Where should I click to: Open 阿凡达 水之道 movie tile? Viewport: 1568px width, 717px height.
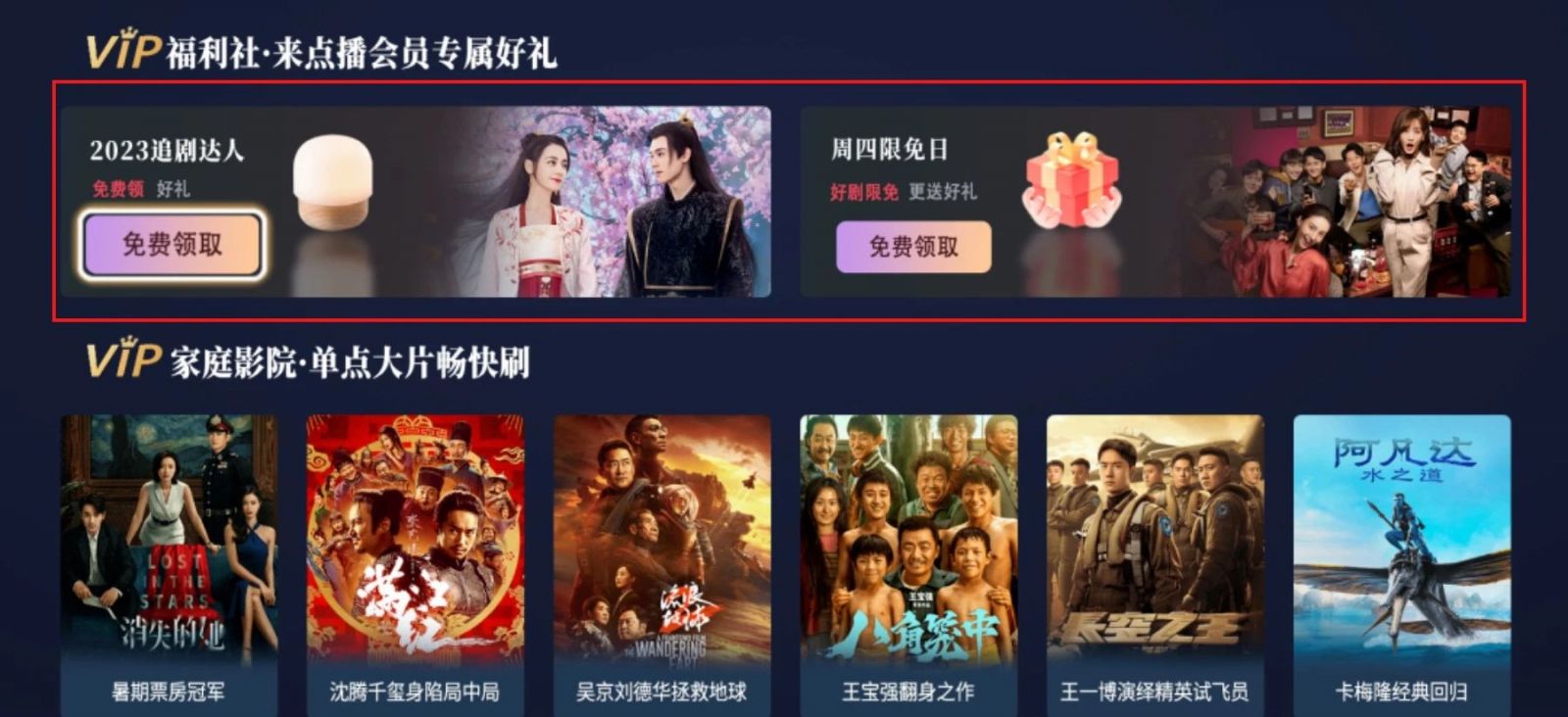(1401, 549)
